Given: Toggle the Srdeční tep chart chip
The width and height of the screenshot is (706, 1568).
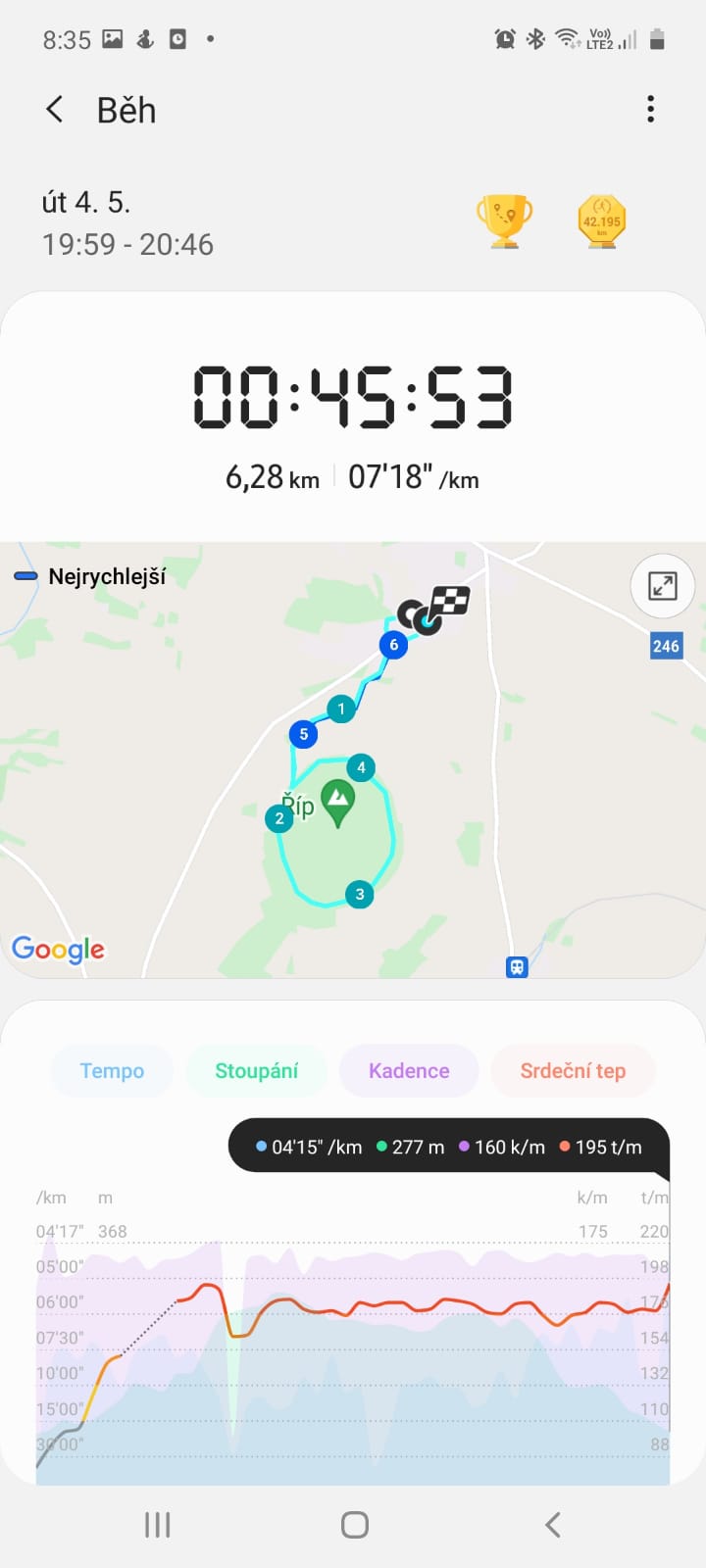Looking at the screenshot, I should click(573, 1071).
